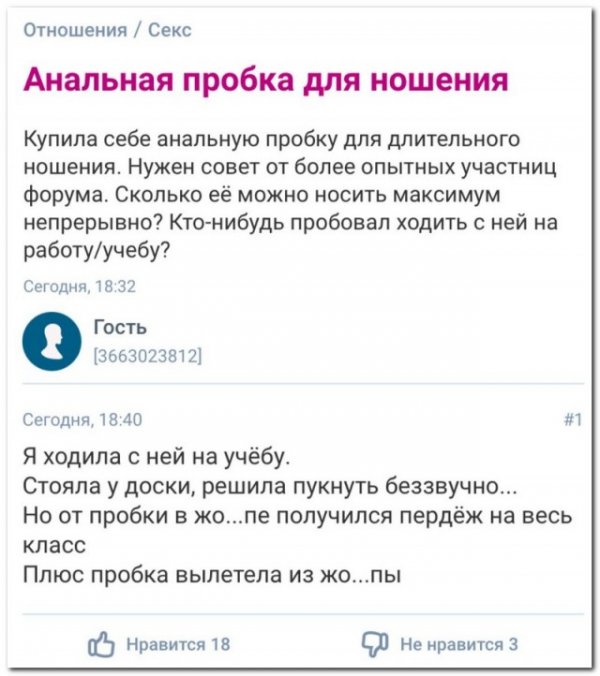
Task: Open the permalink of reply #1
Action: [x=573, y=420]
